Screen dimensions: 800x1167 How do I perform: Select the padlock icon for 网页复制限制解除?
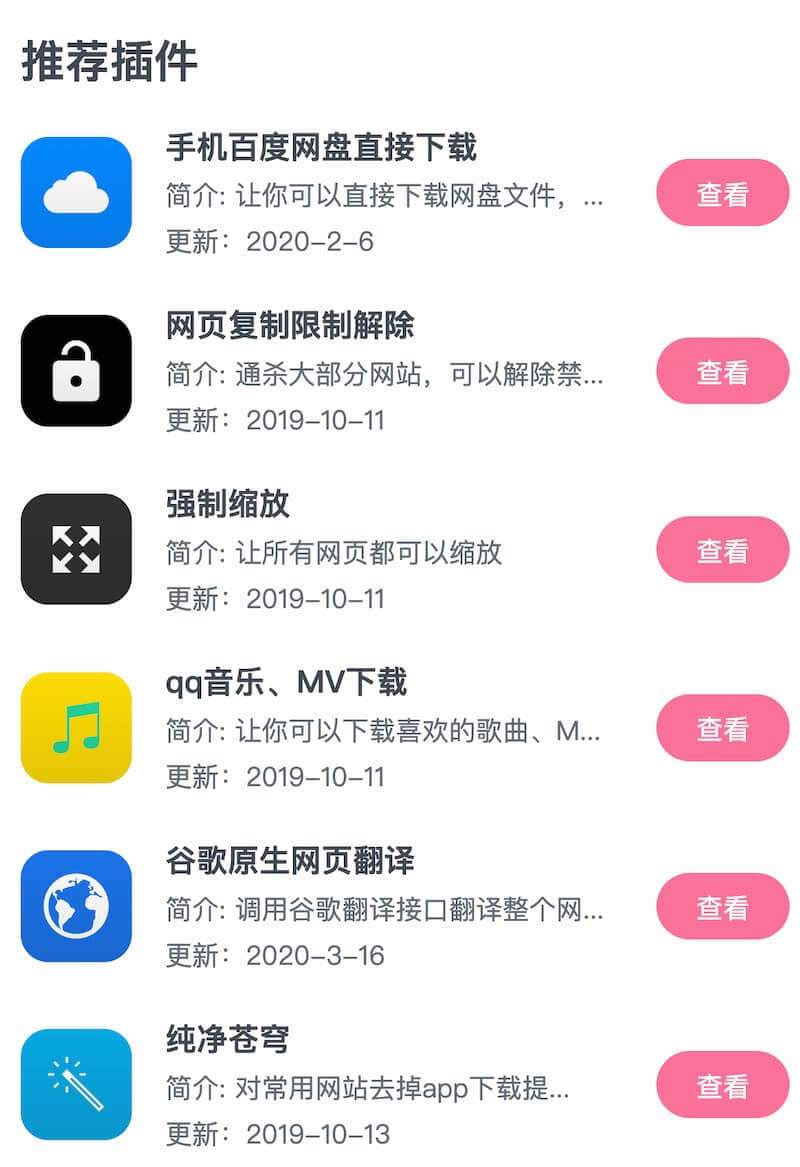76,371
